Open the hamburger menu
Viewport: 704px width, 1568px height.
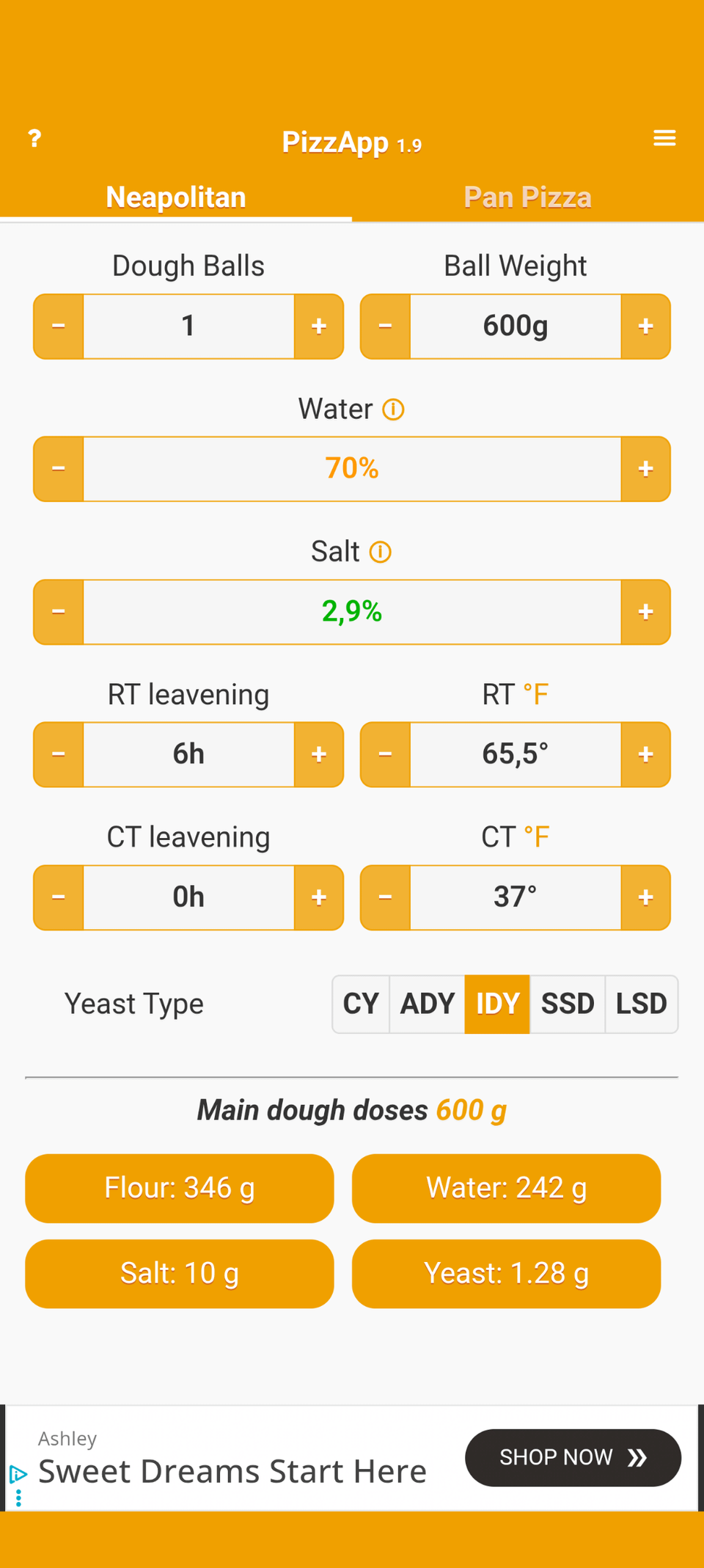[x=664, y=138]
